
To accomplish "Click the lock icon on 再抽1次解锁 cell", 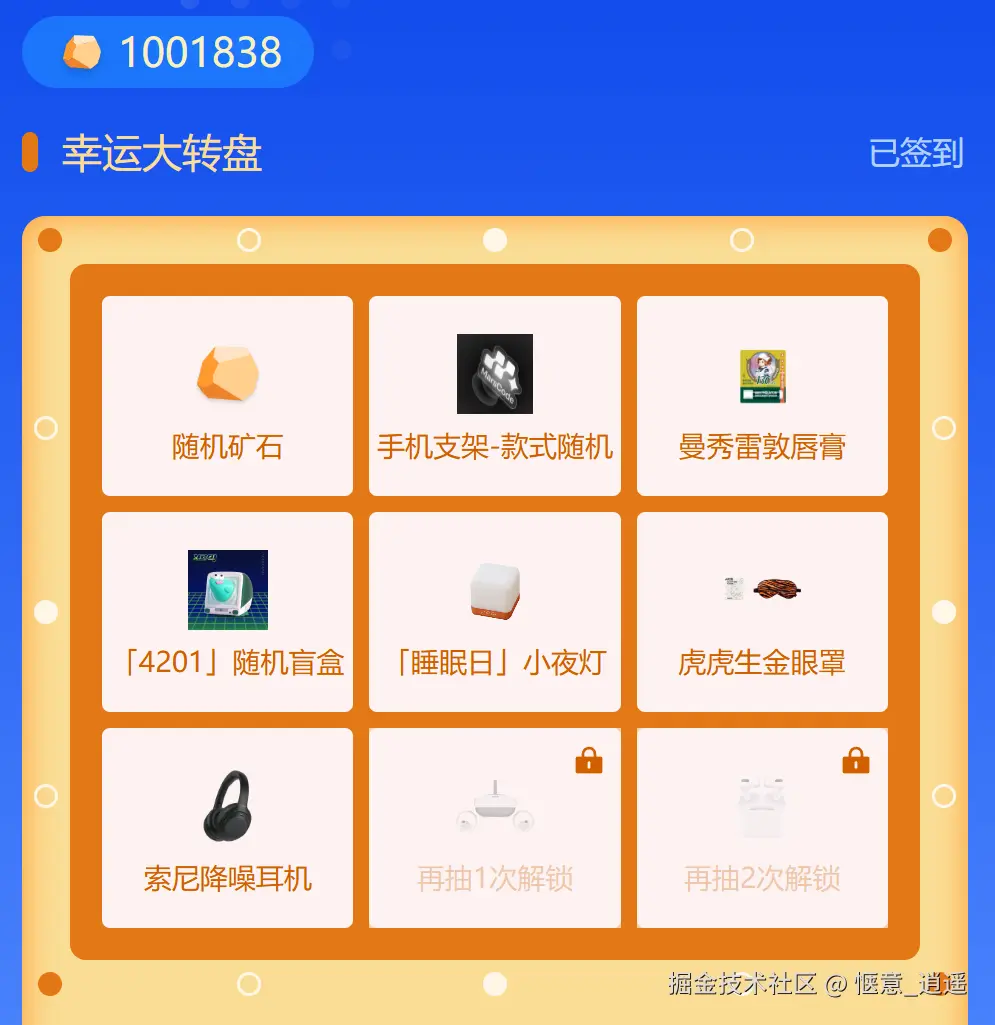I will (588, 760).
